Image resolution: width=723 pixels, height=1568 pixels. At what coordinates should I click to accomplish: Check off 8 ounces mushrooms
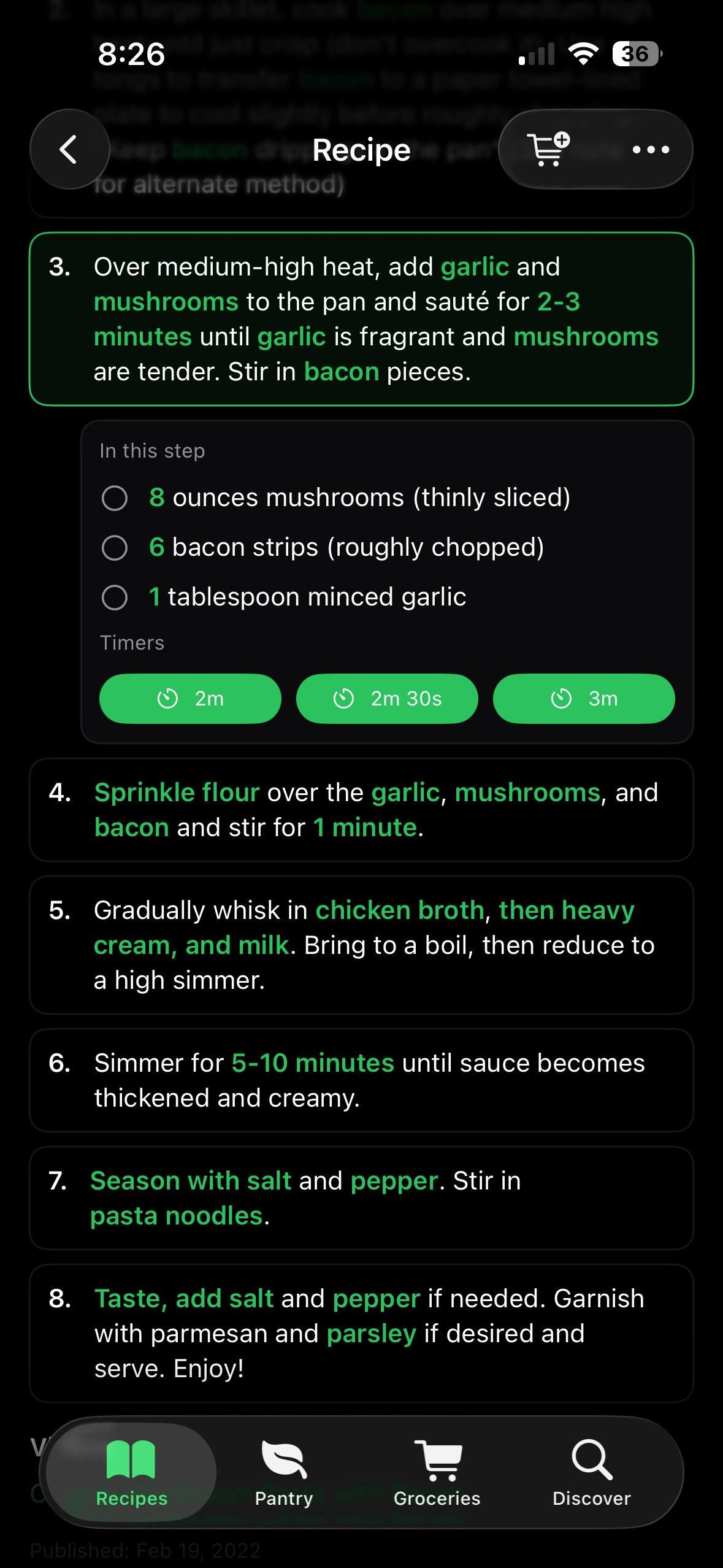click(x=115, y=498)
